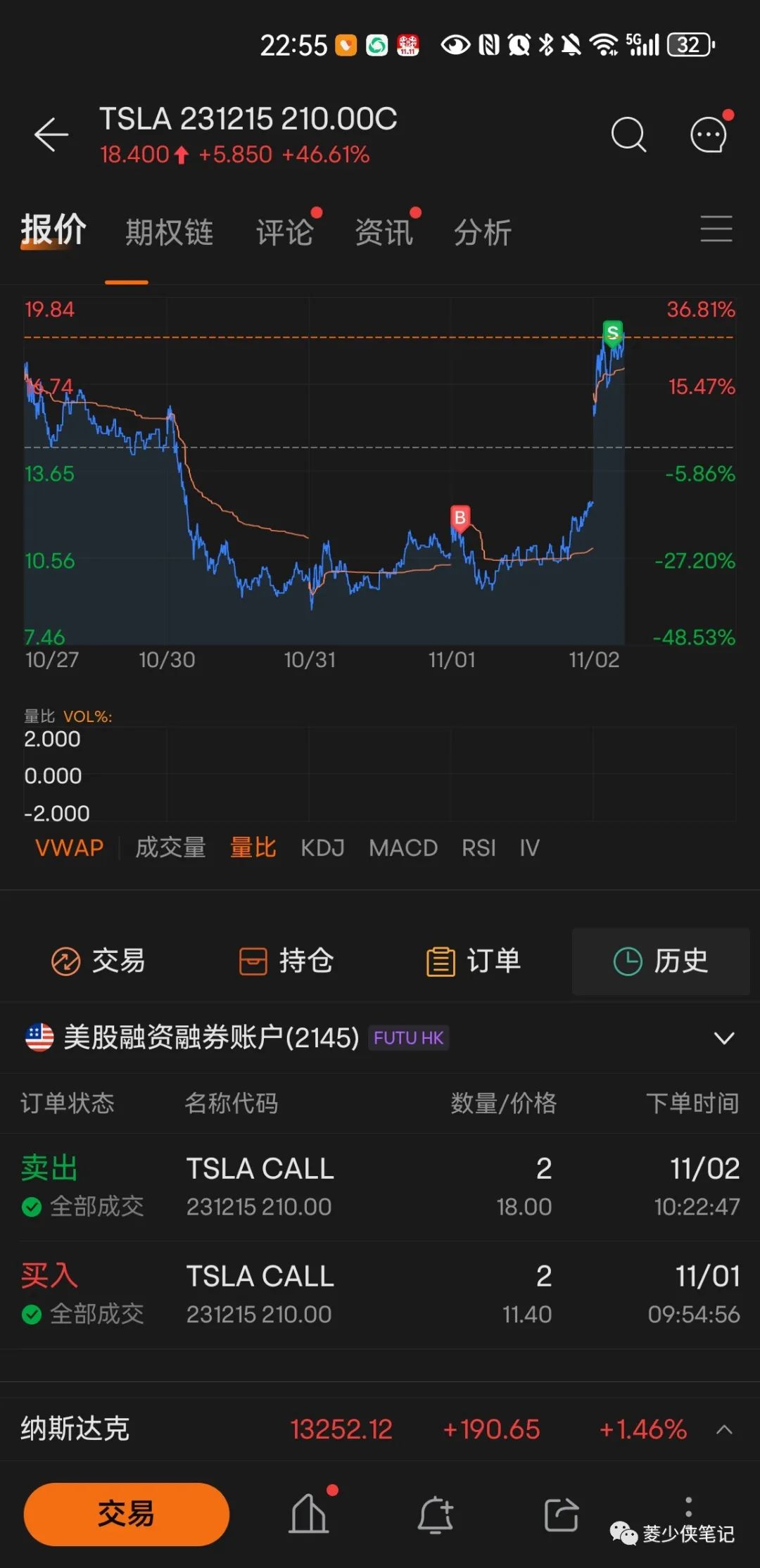The image size is (760, 1568).
Task: Select the 成交量 indicator
Action: click(x=170, y=847)
